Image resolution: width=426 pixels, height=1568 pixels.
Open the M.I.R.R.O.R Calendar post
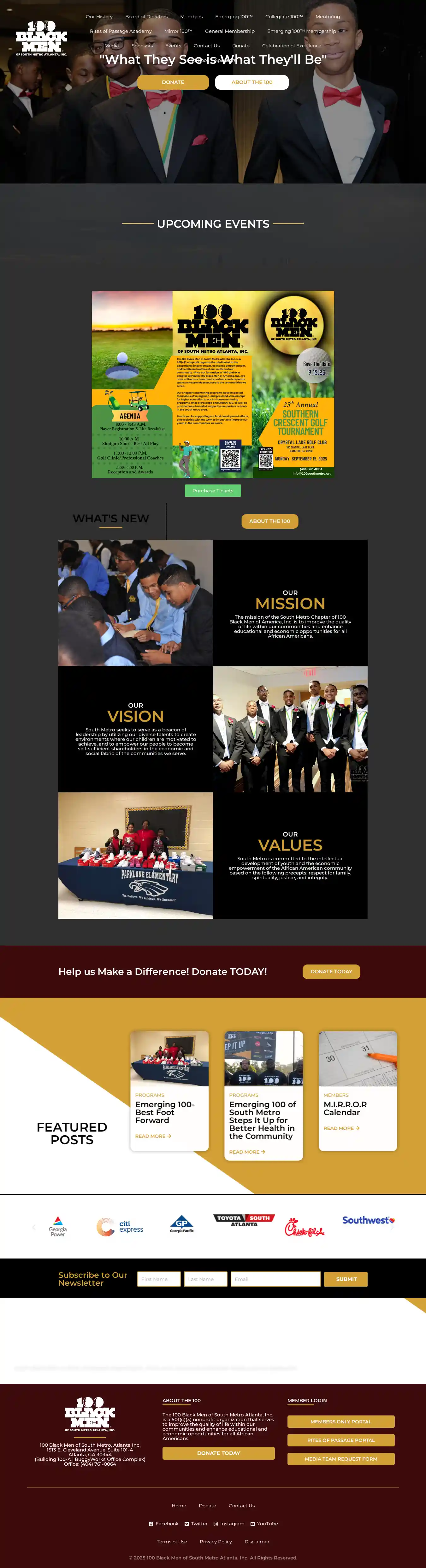pyautogui.click(x=345, y=1108)
